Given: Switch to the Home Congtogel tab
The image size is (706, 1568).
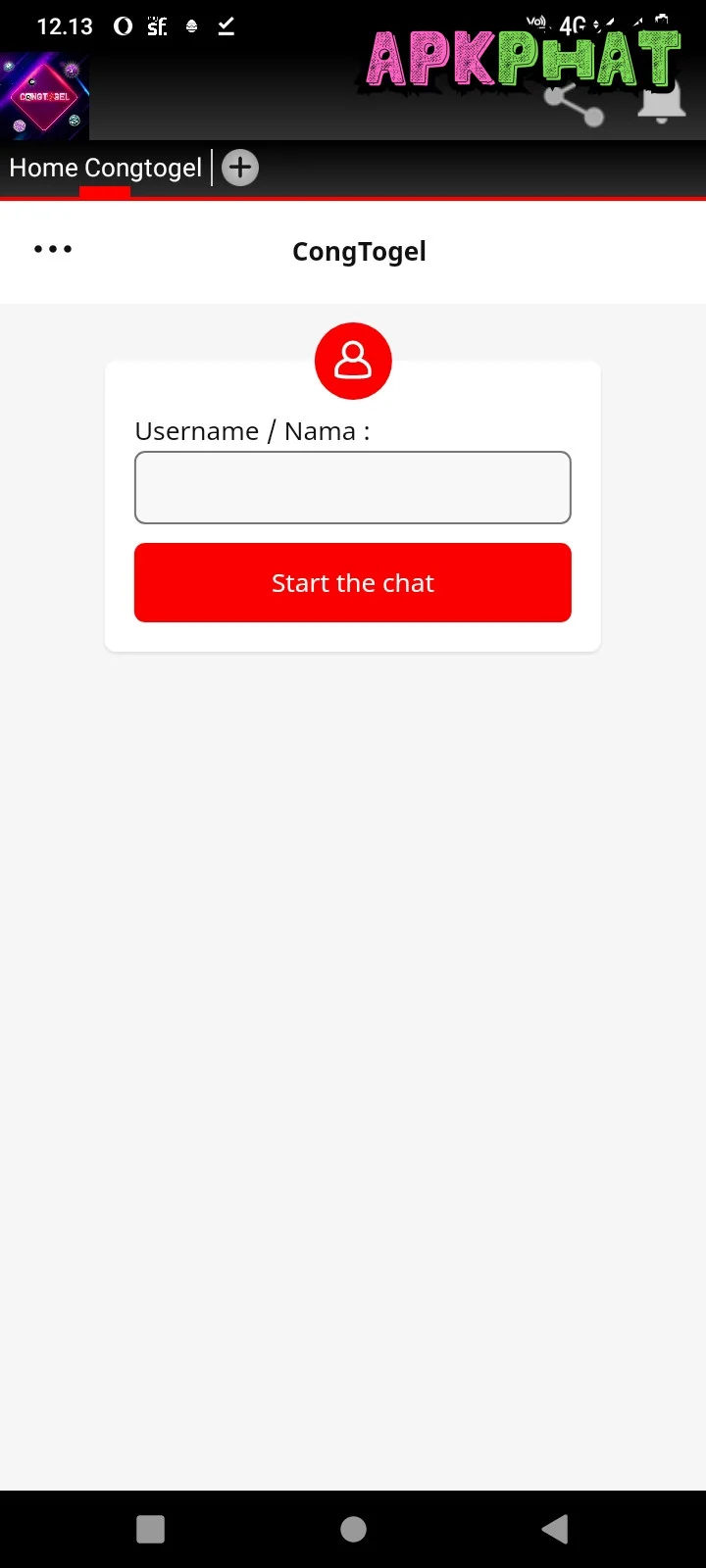Looking at the screenshot, I should (106, 169).
